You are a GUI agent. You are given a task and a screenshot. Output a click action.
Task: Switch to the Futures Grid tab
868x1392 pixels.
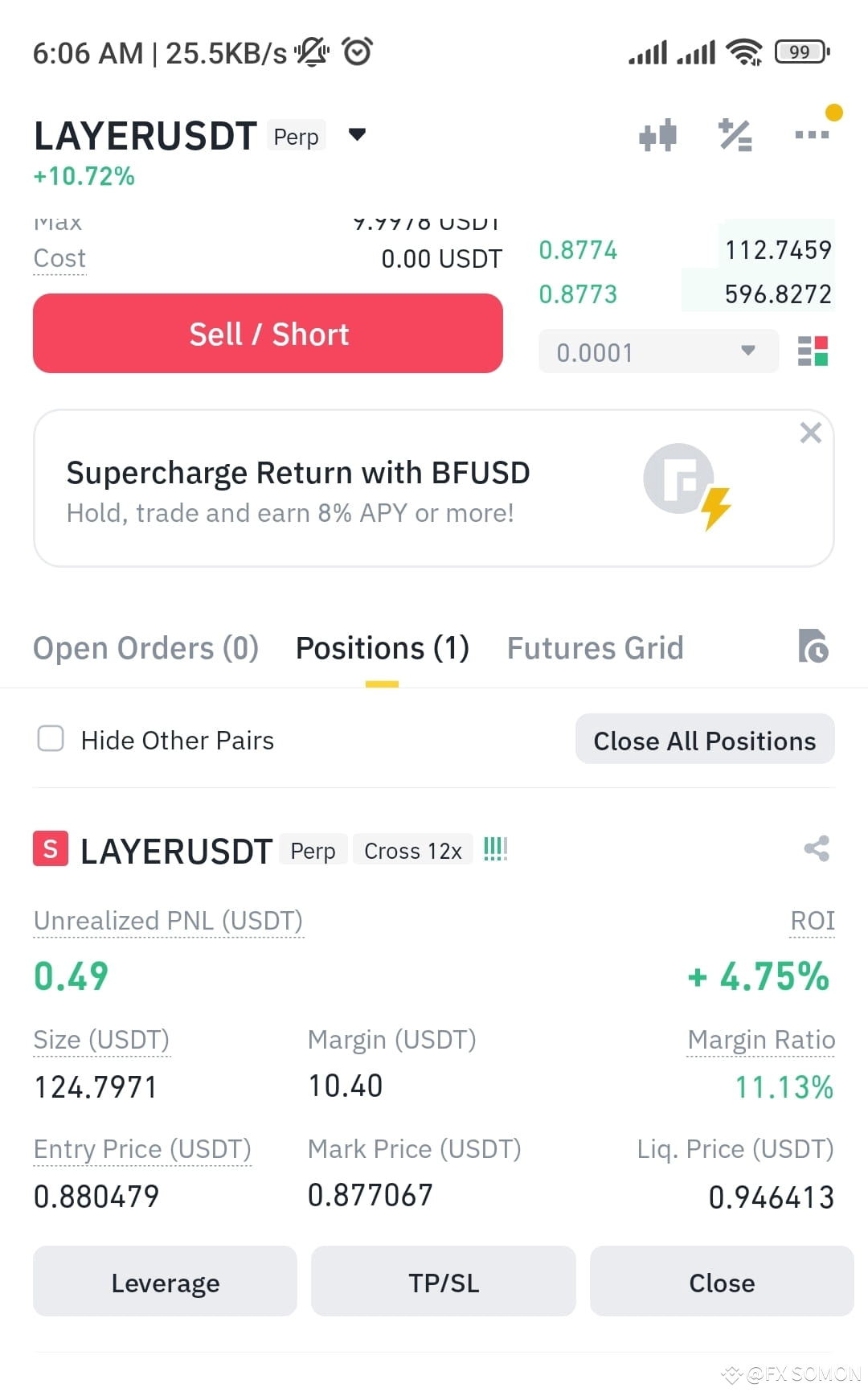[595, 647]
